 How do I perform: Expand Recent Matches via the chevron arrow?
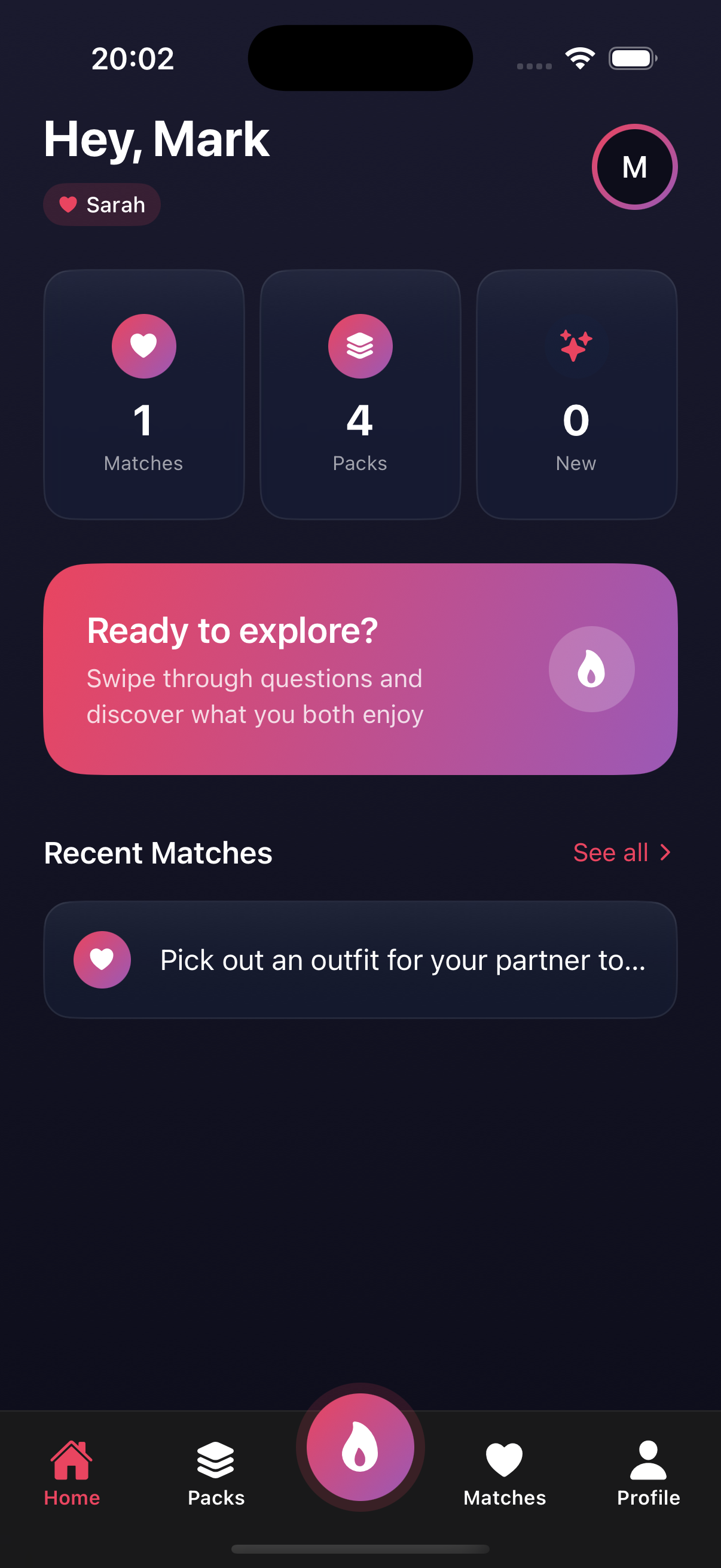point(664,852)
